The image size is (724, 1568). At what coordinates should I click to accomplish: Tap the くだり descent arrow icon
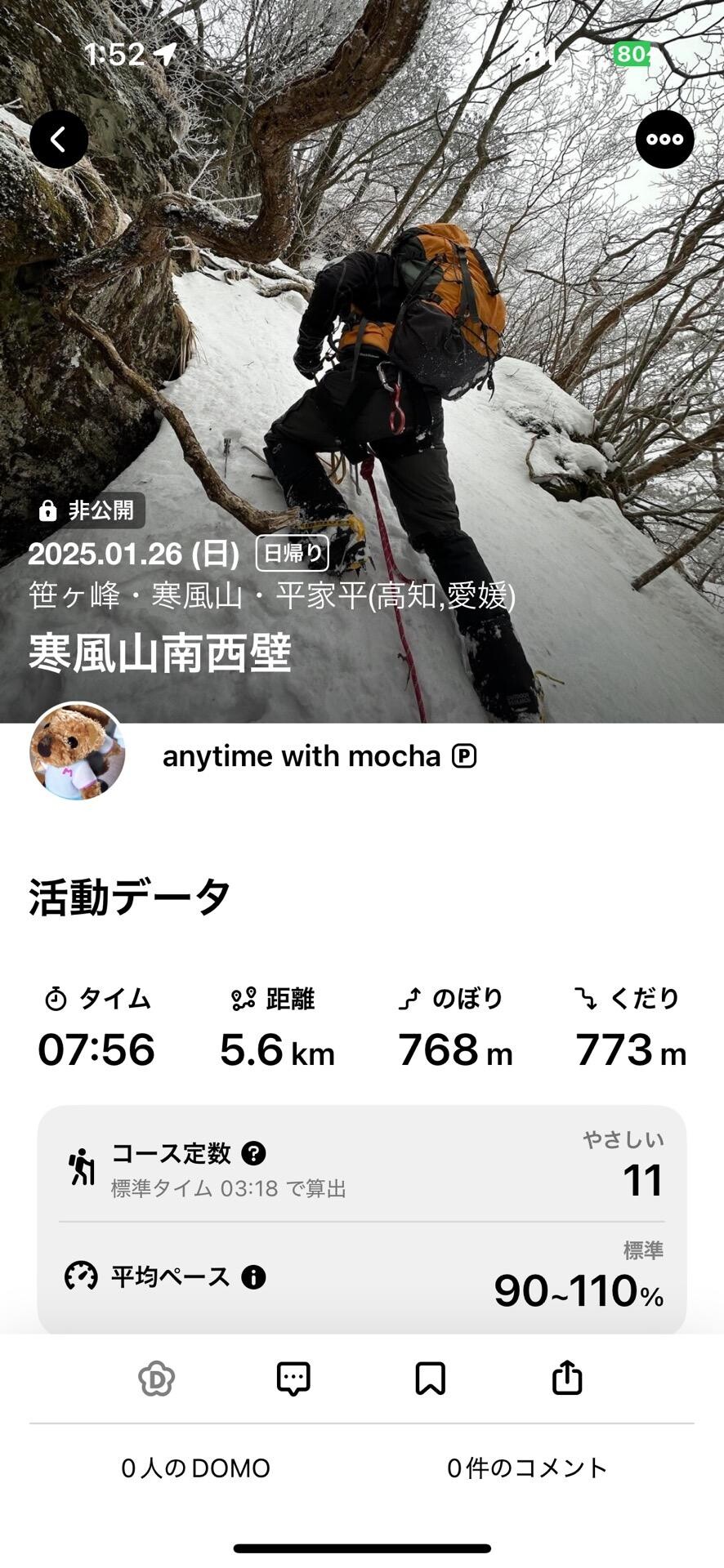586,997
